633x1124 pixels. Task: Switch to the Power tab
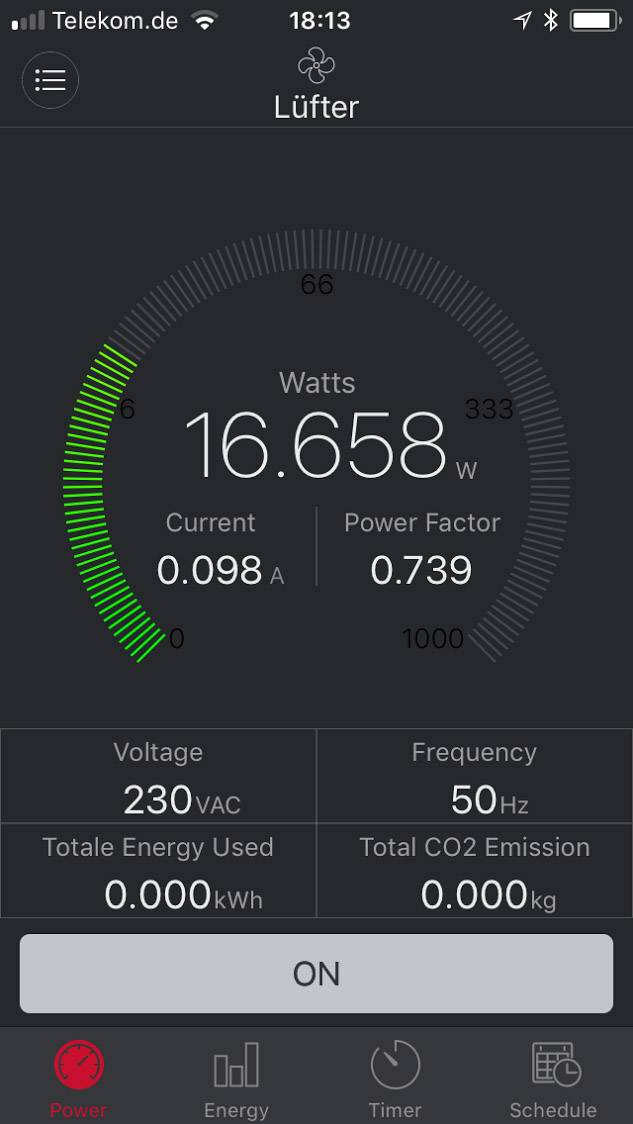coord(79,1077)
